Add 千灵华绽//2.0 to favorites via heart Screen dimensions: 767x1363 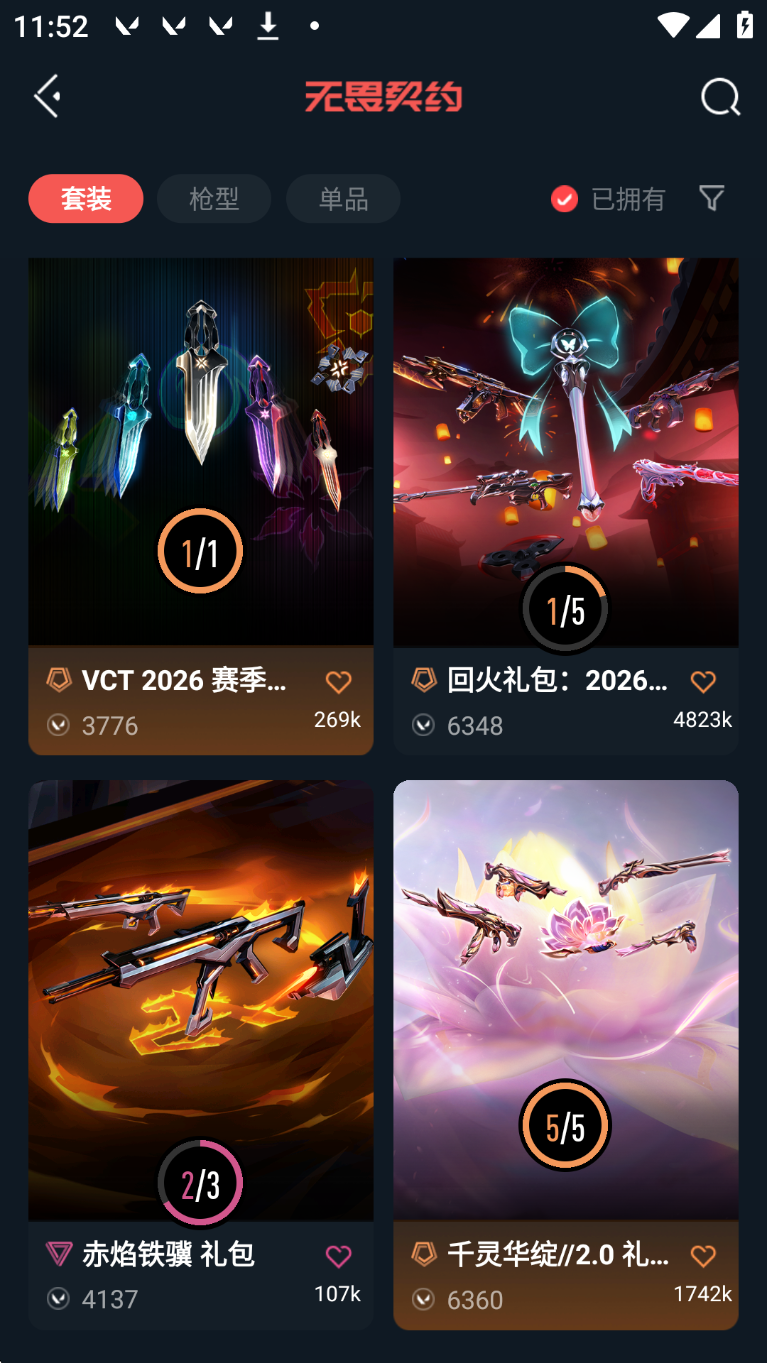(703, 1256)
